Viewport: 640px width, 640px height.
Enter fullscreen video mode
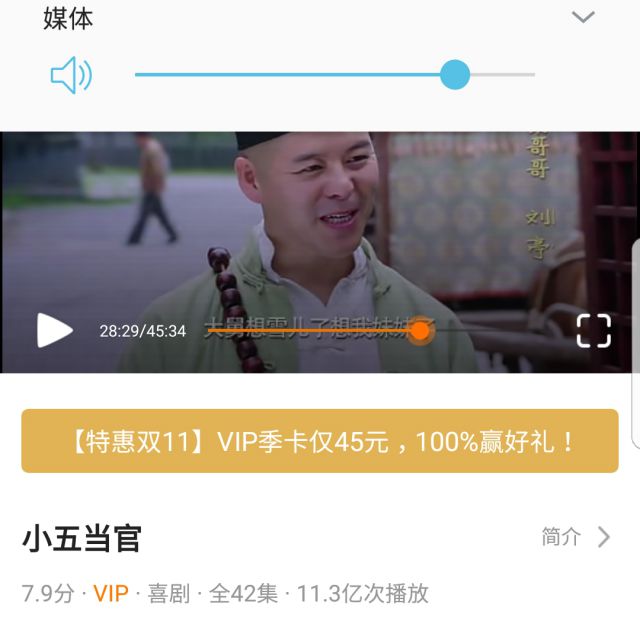(x=593, y=330)
